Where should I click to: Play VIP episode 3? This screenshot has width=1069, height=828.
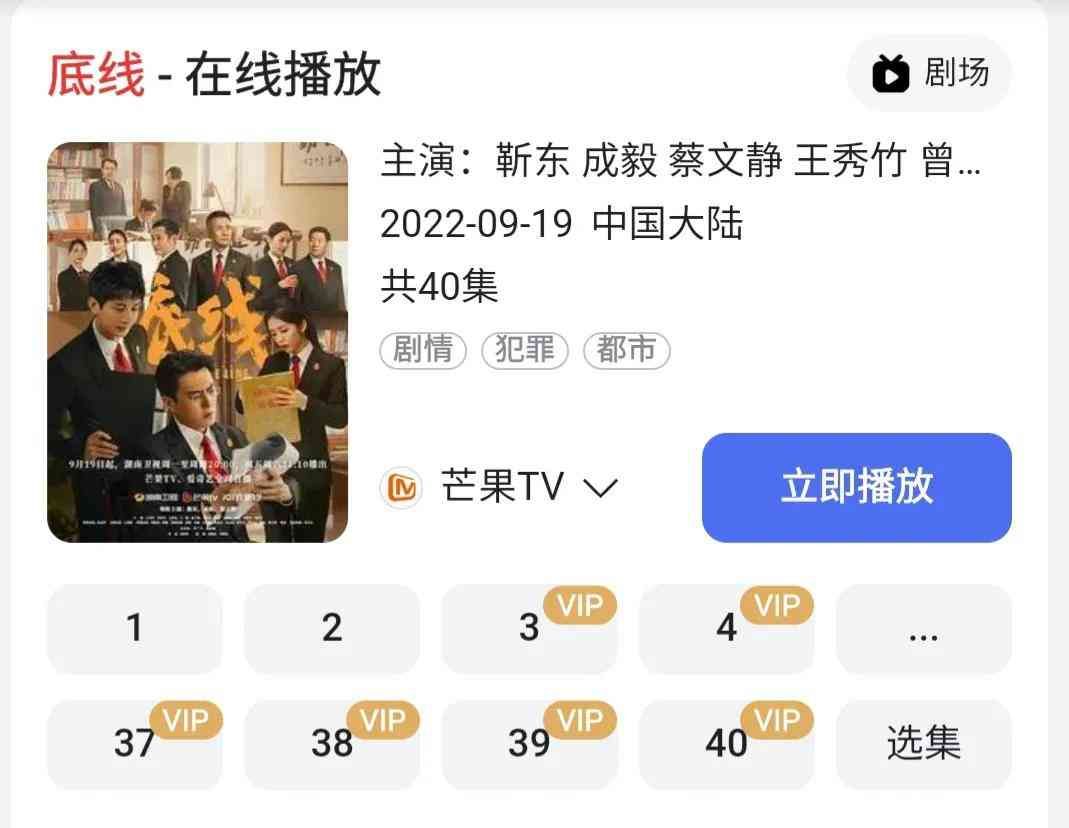[x=529, y=628]
